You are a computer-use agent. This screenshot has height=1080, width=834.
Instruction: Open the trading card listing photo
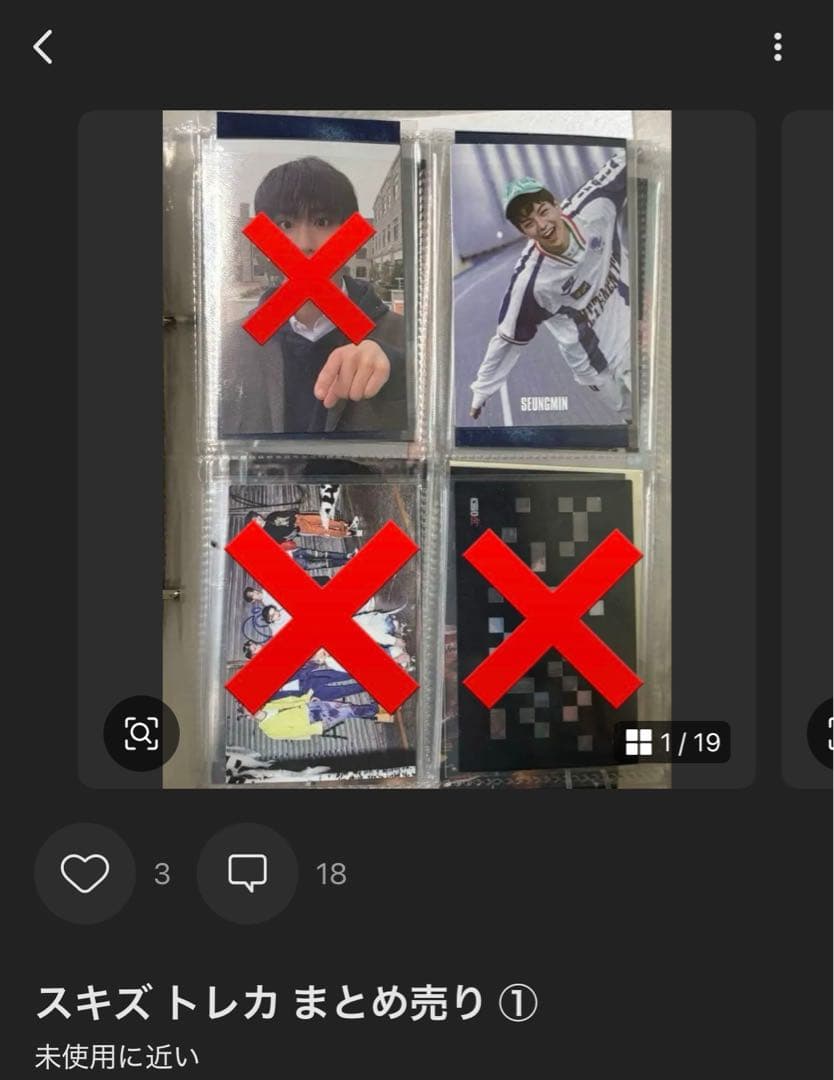click(416, 400)
